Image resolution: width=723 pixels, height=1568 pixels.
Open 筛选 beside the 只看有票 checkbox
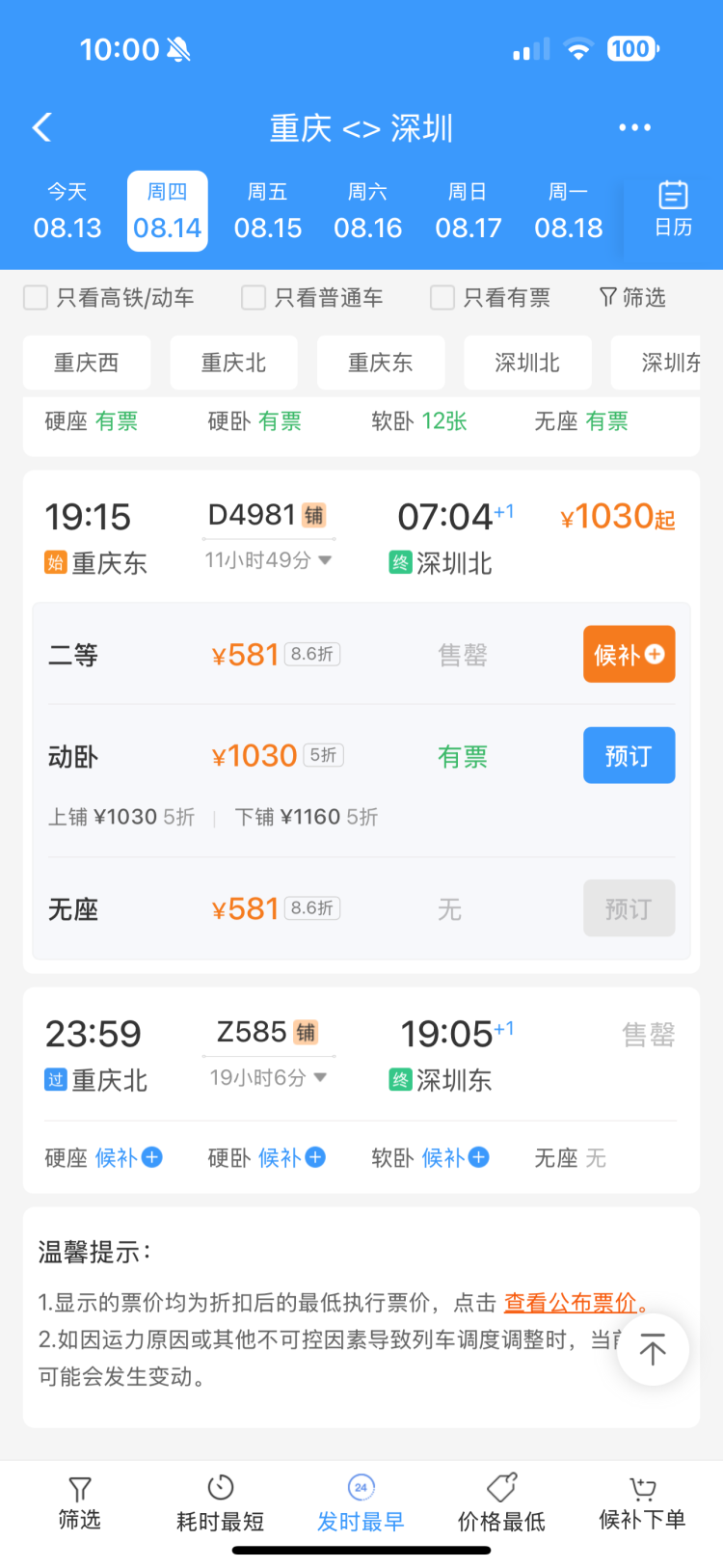(x=632, y=298)
